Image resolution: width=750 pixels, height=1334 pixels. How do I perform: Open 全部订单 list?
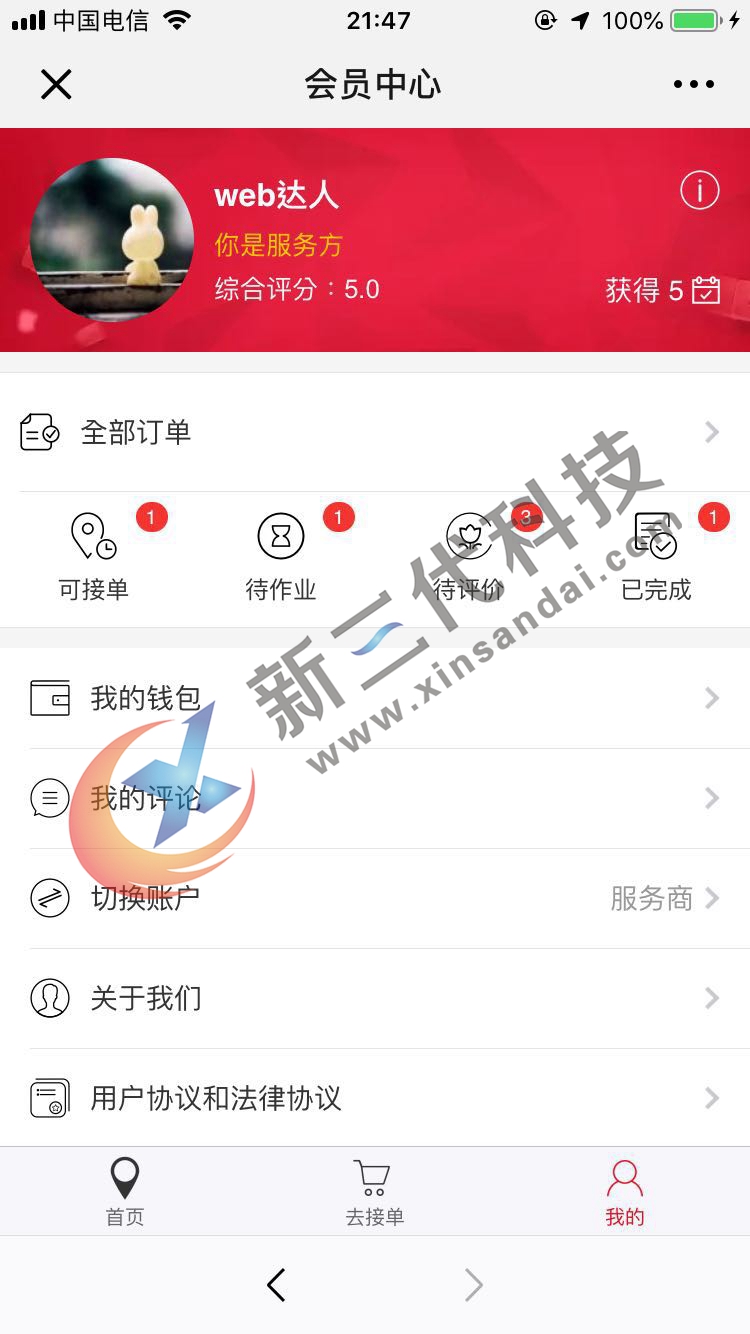click(x=375, y=432)
